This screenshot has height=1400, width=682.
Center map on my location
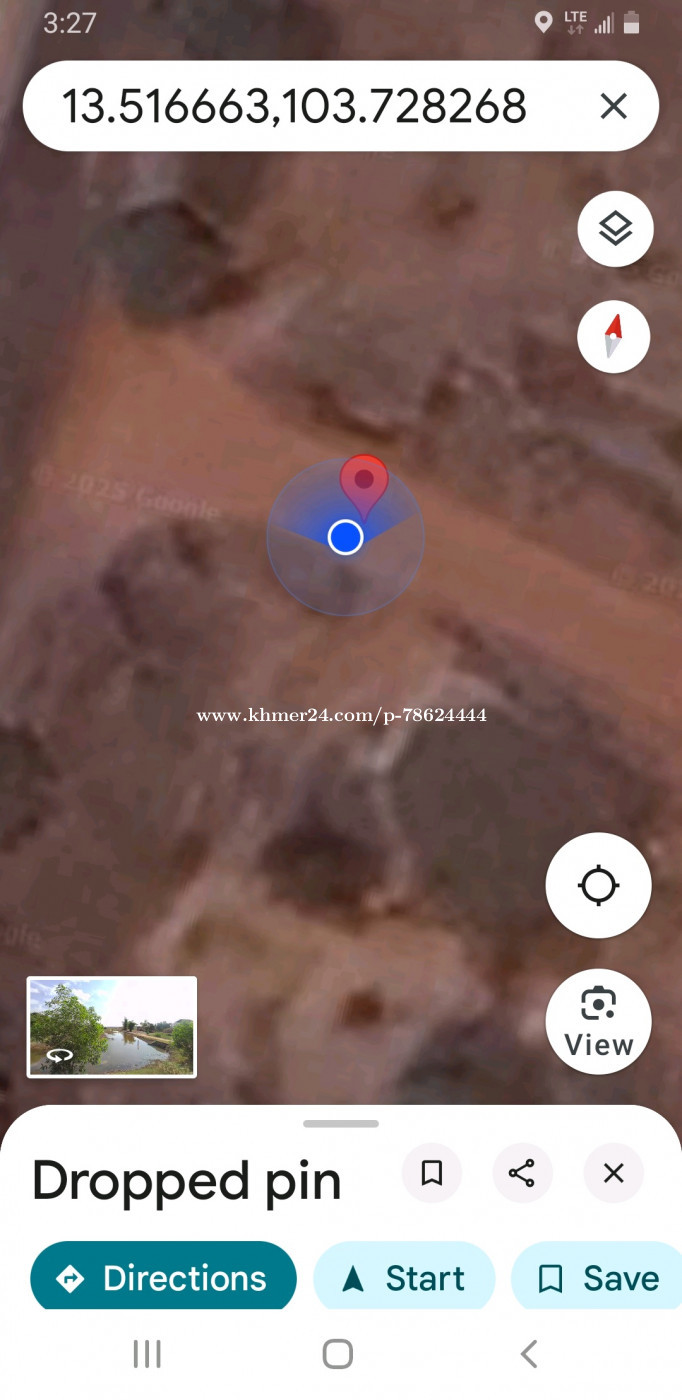[598, 885]
